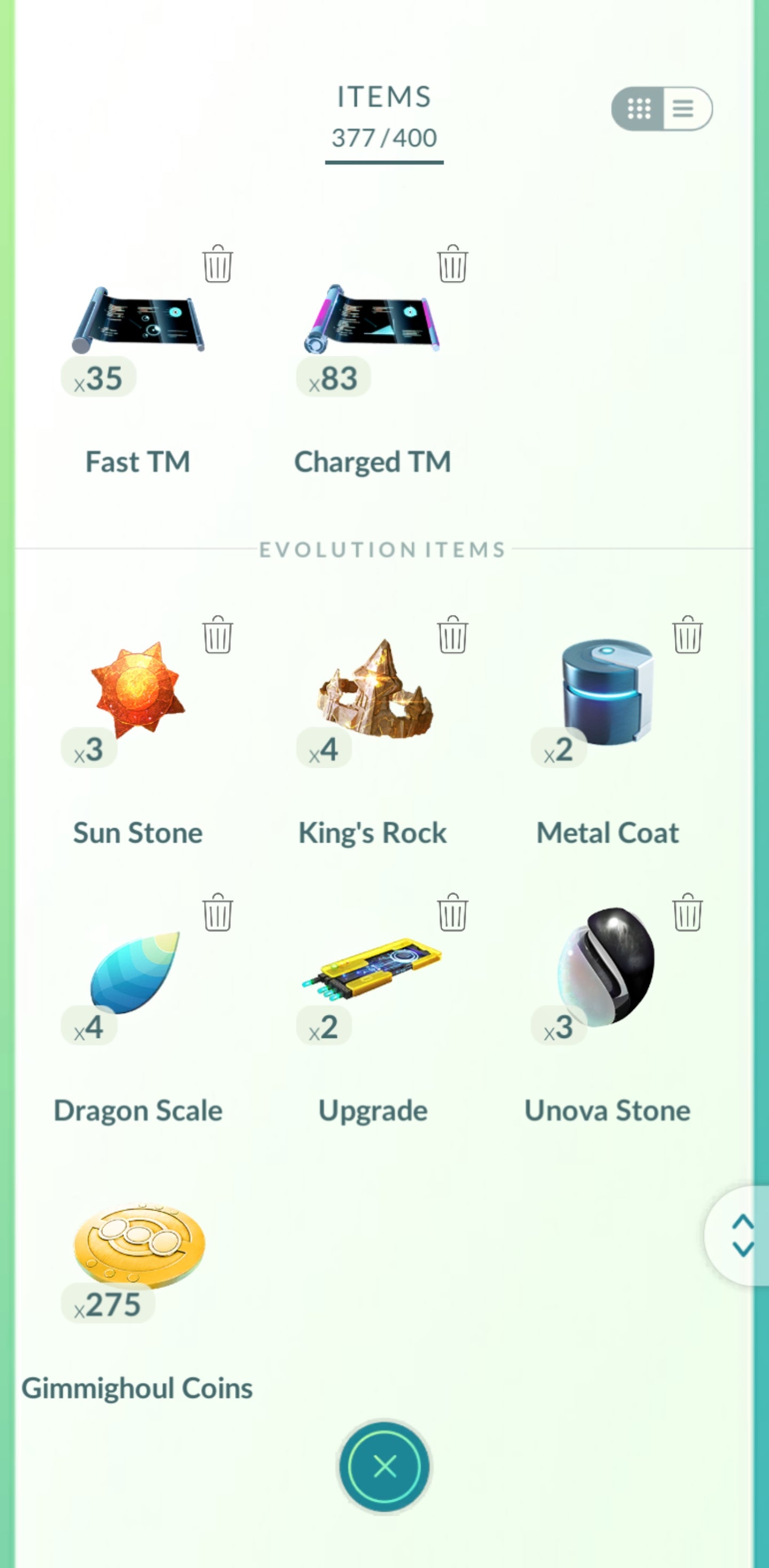
Task: Select the Fast TM item
Action: pos(138,322)
